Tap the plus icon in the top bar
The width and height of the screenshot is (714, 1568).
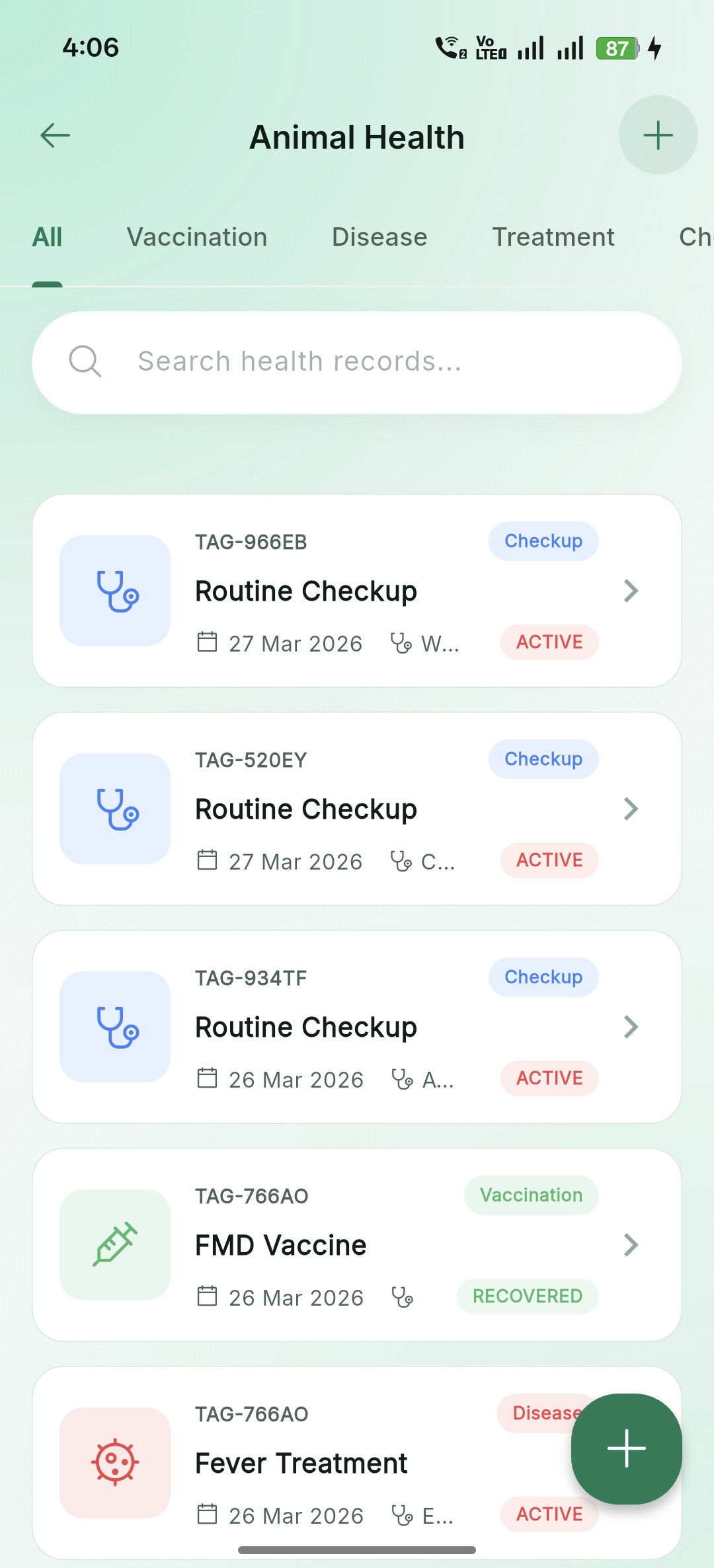point(658,135)
